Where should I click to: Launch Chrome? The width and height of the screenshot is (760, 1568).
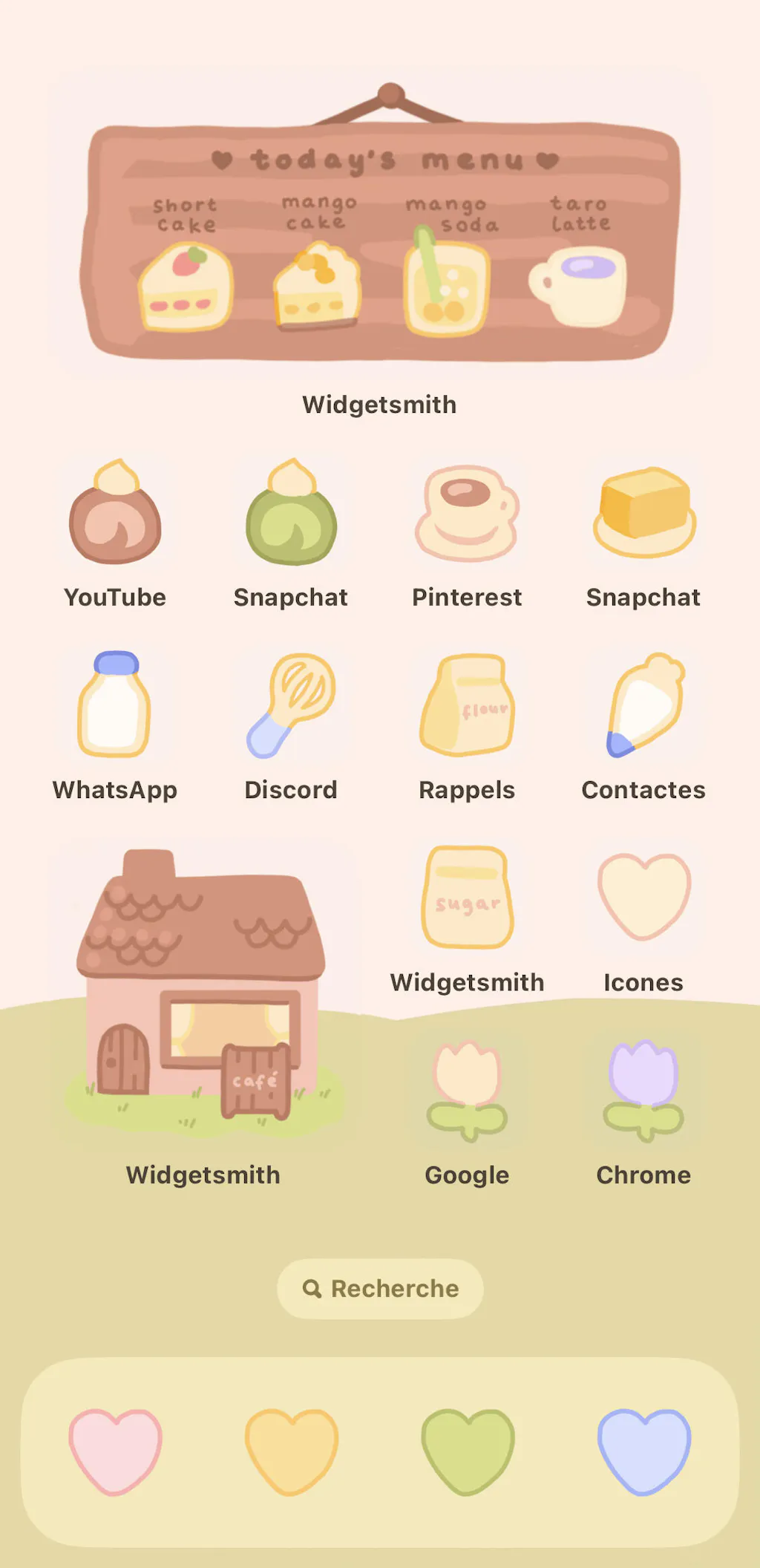[643, 1091]
